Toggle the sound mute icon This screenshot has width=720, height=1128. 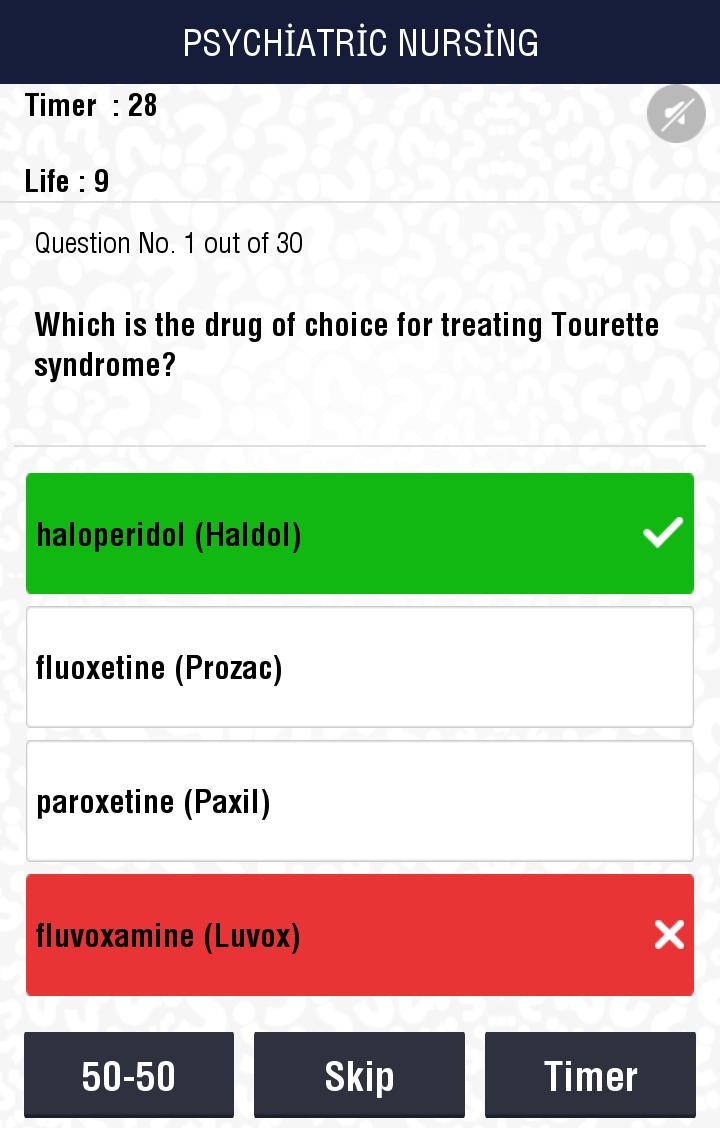(x=676, y=114)
